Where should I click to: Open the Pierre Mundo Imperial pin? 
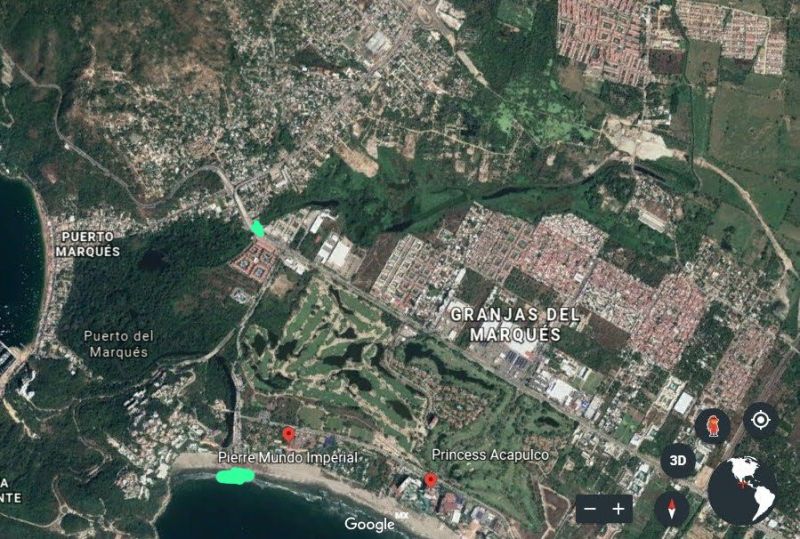click(289, 434)
